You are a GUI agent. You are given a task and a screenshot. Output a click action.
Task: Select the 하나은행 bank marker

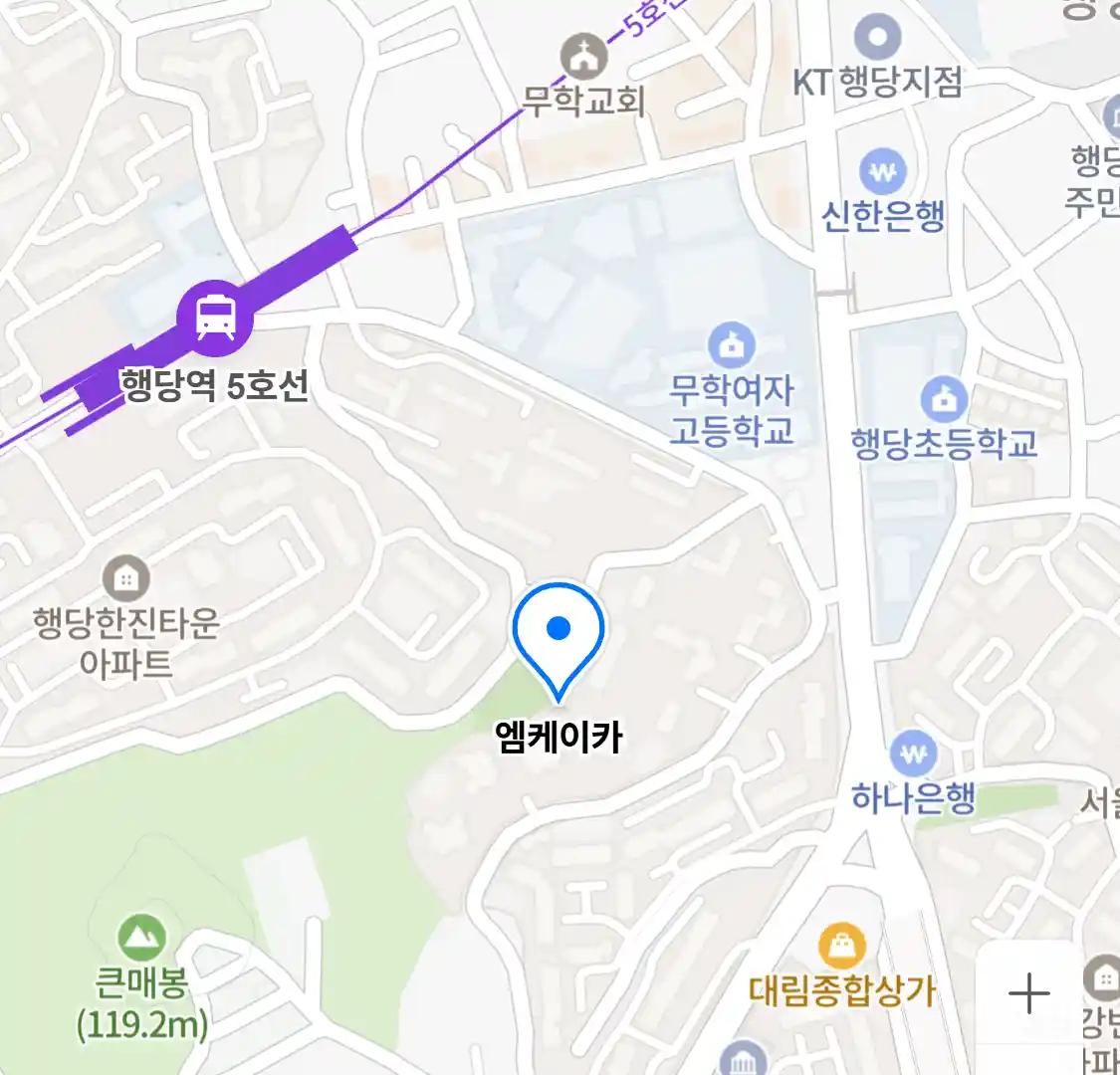tap(913, 754)
